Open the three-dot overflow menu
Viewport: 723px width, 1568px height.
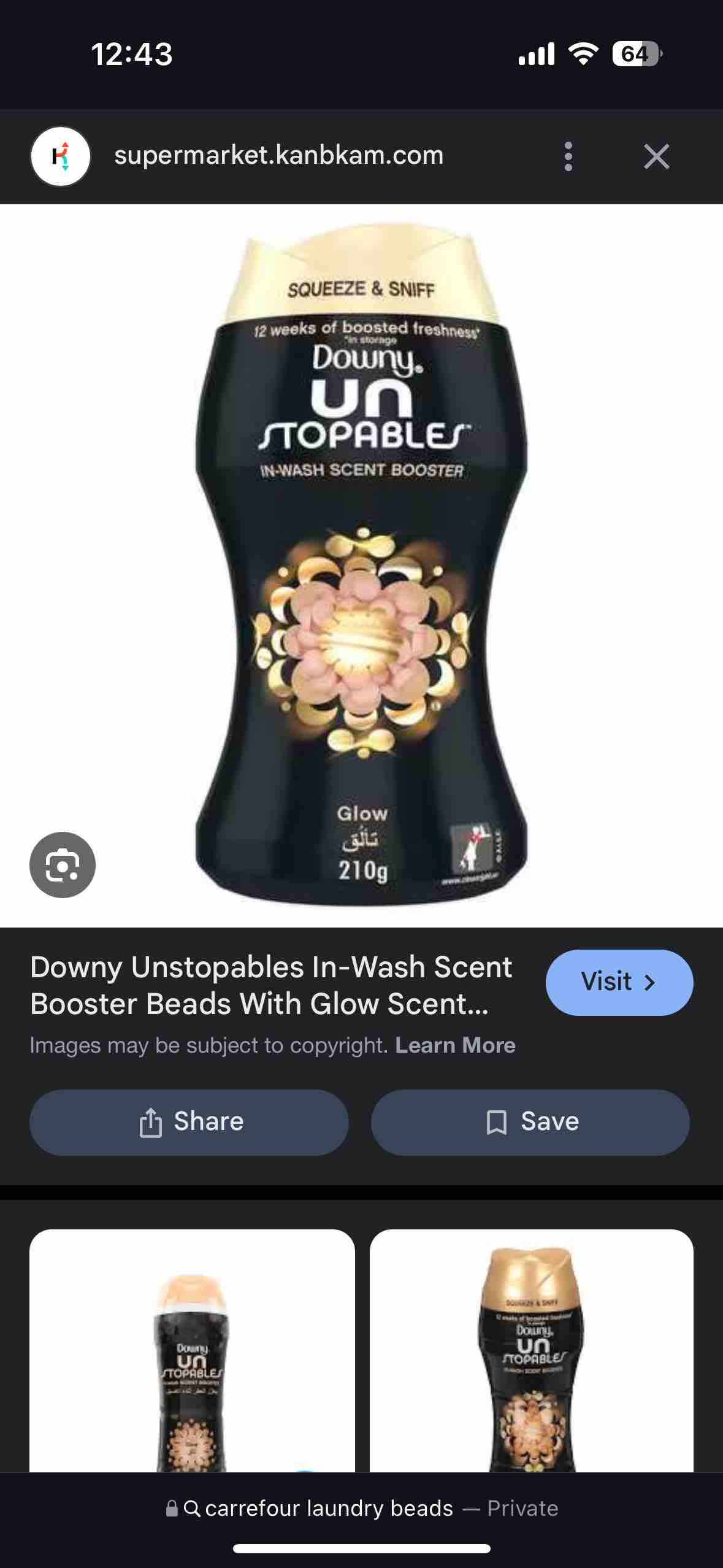pyautogui.click(x=568, y=156)
